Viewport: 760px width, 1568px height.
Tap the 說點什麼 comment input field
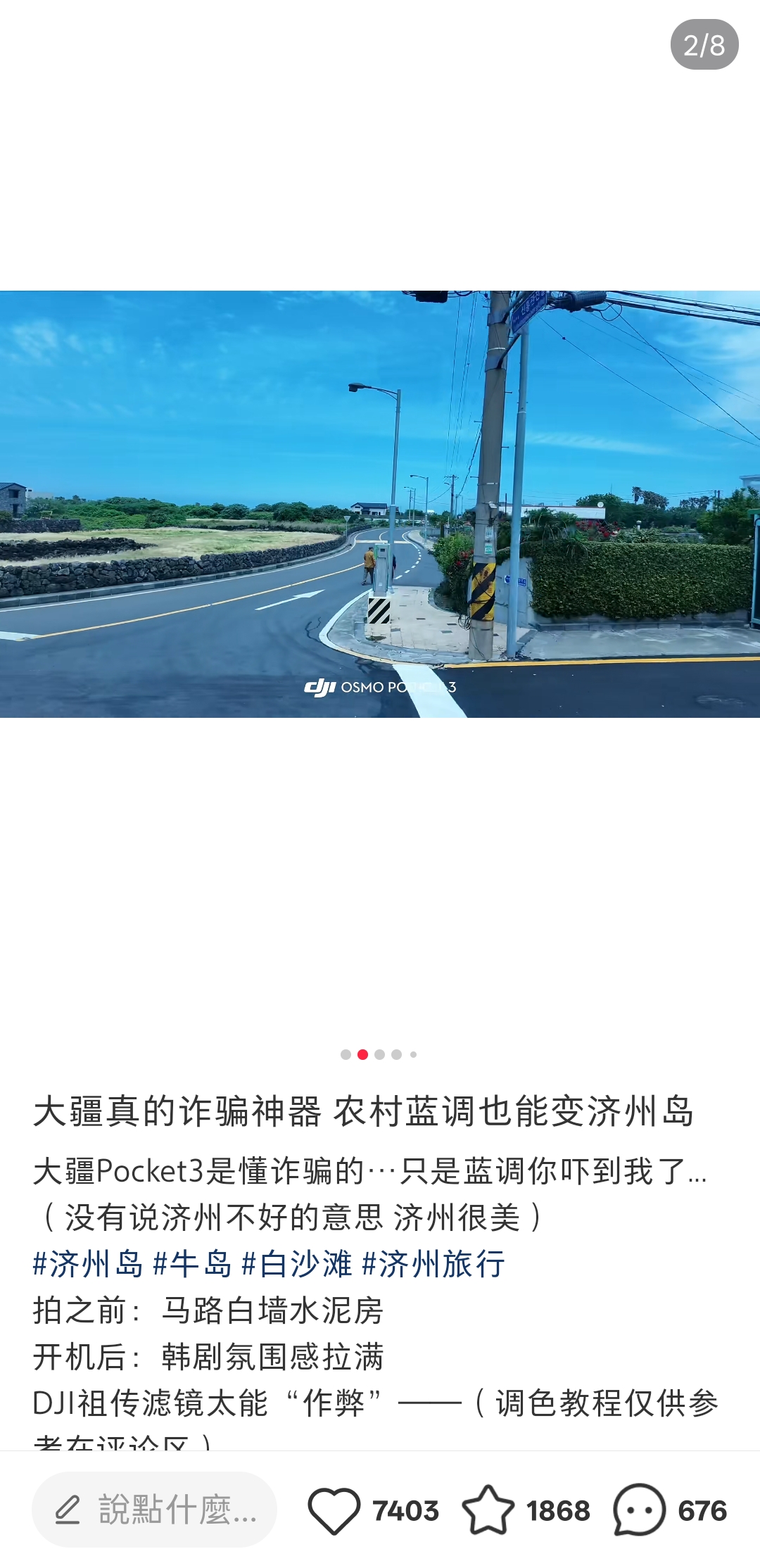point(155,1510)
